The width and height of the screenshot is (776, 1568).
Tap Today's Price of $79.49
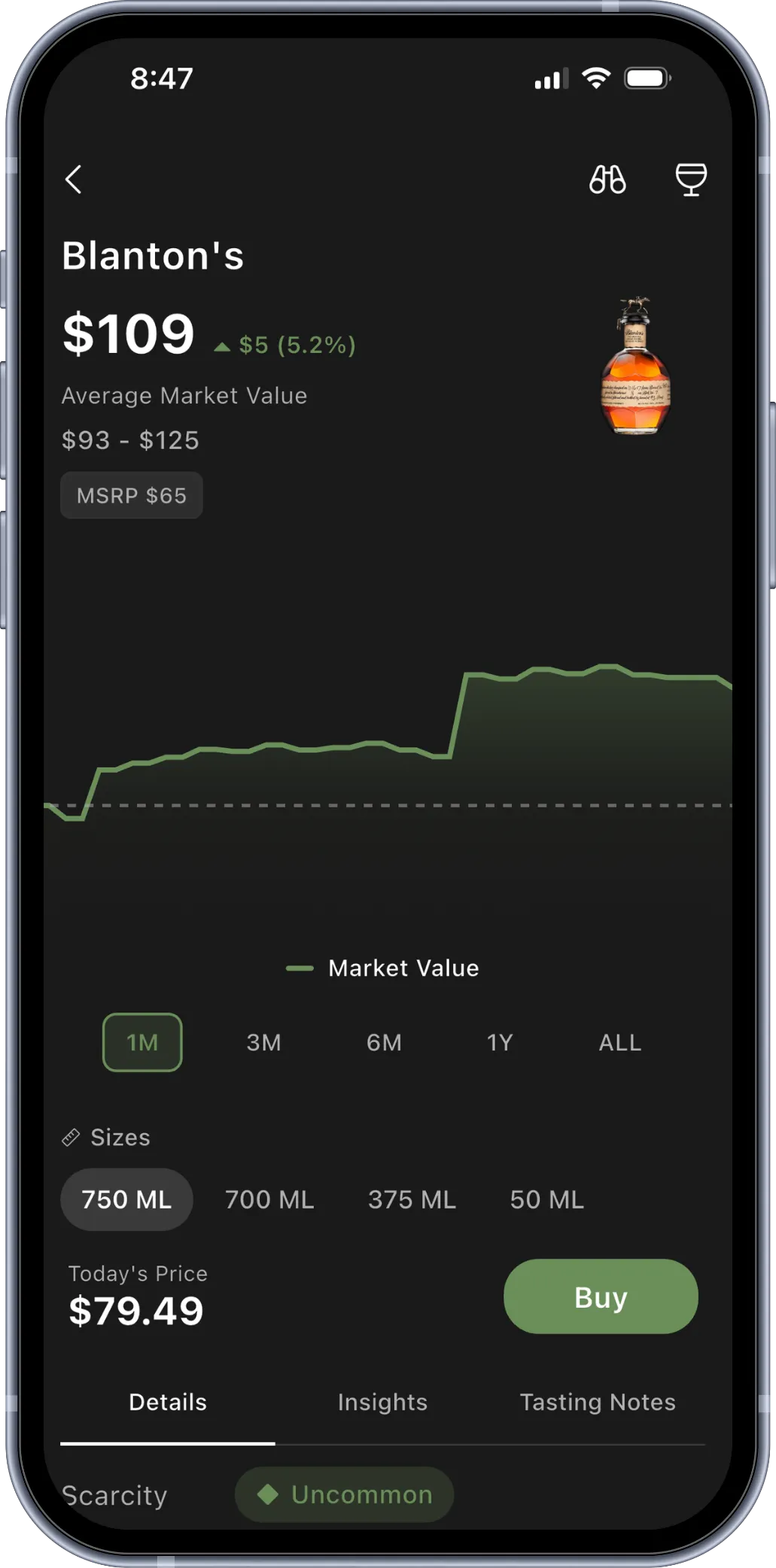[x=134, y=1309]
